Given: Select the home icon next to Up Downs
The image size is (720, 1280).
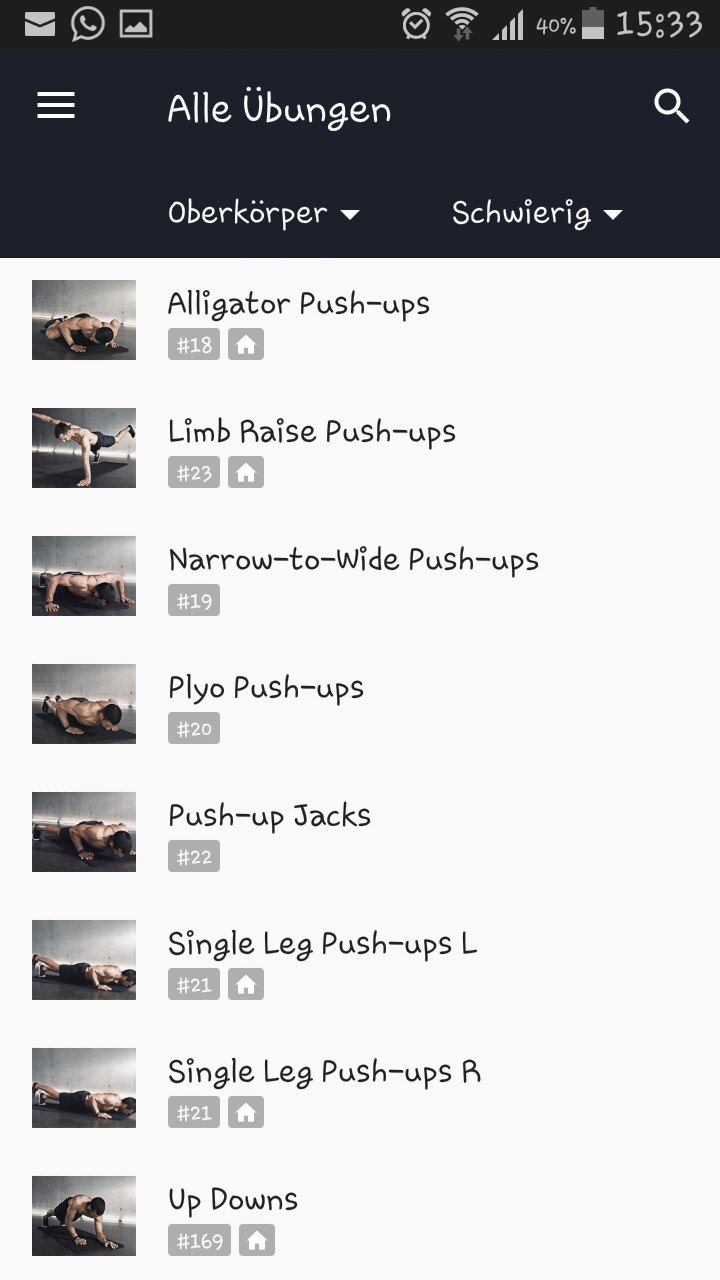Looking at the screenshot, I should pos(257,1240).
